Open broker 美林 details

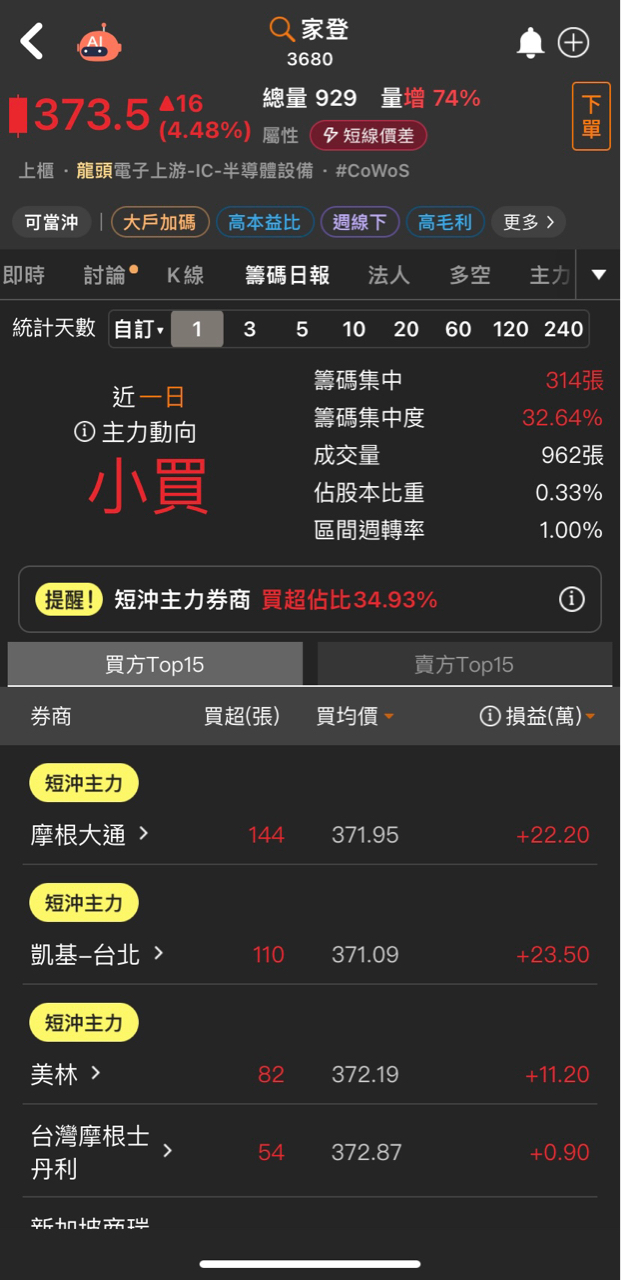[66, 1074]
